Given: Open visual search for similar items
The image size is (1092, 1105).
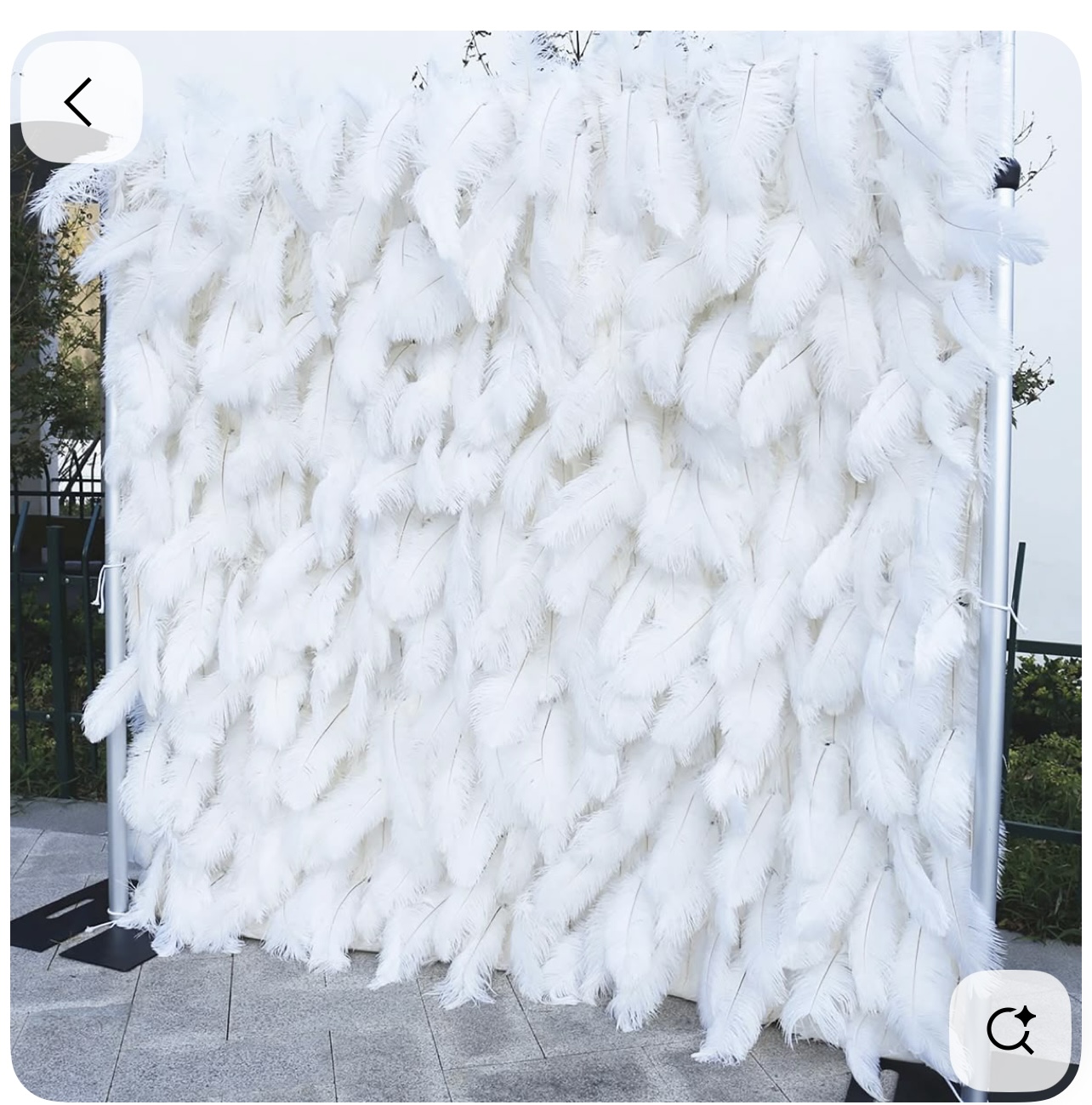Looking at the screenshot, I should [x=1010, y=1030].
